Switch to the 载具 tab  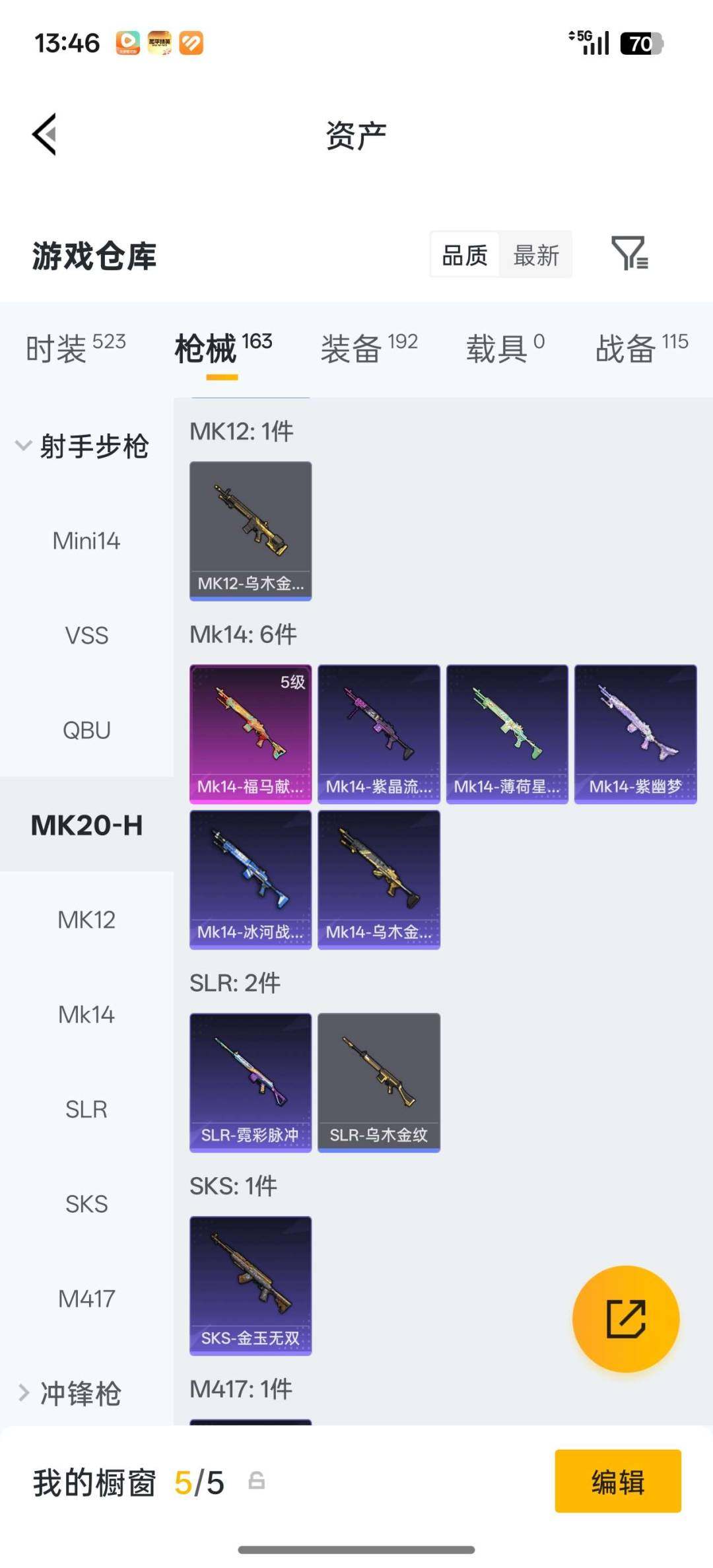505,348
